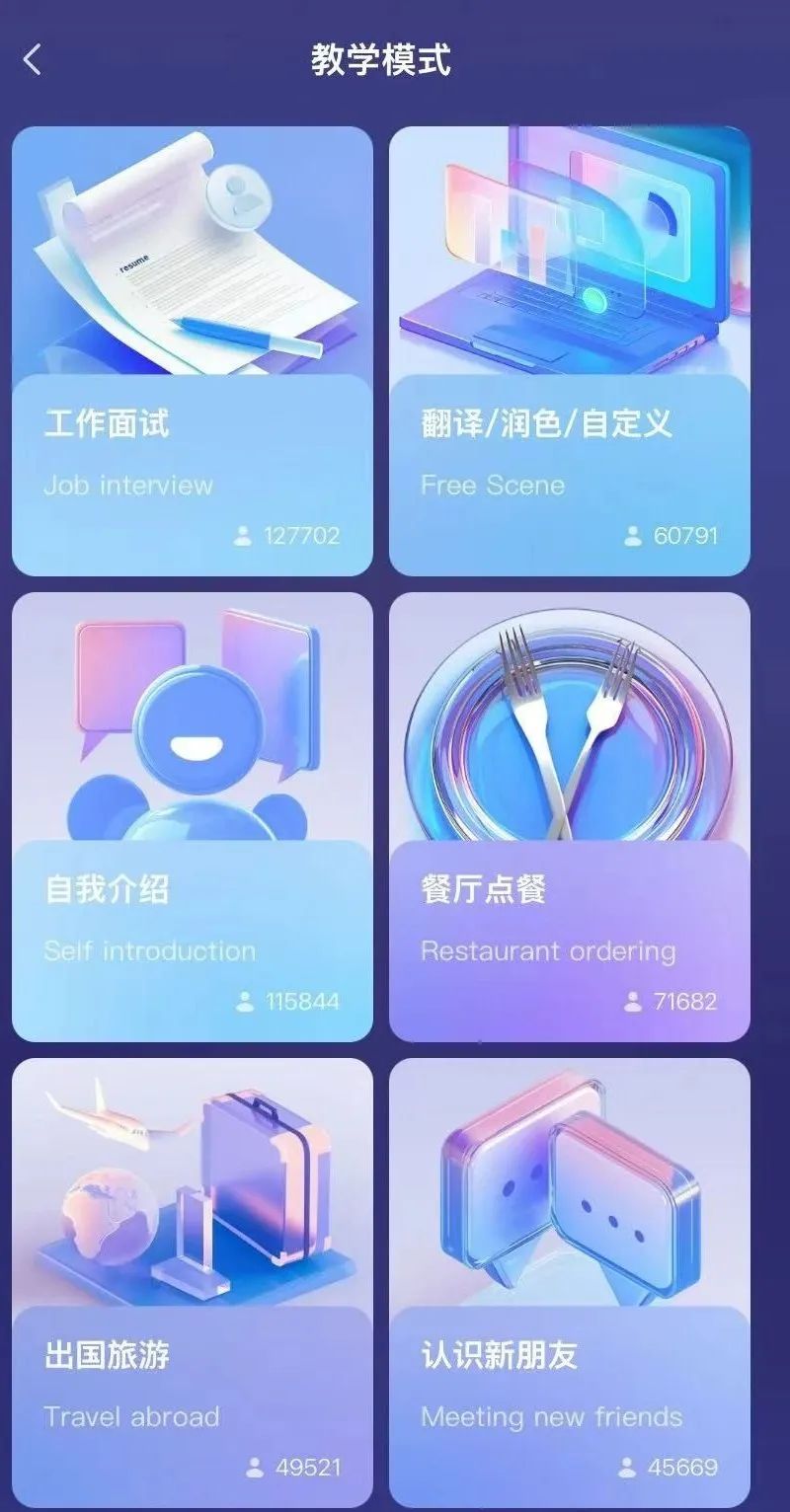The image size is (790, 1512).
Task: Go back using the top-left arrow
Action: [33, 60]
